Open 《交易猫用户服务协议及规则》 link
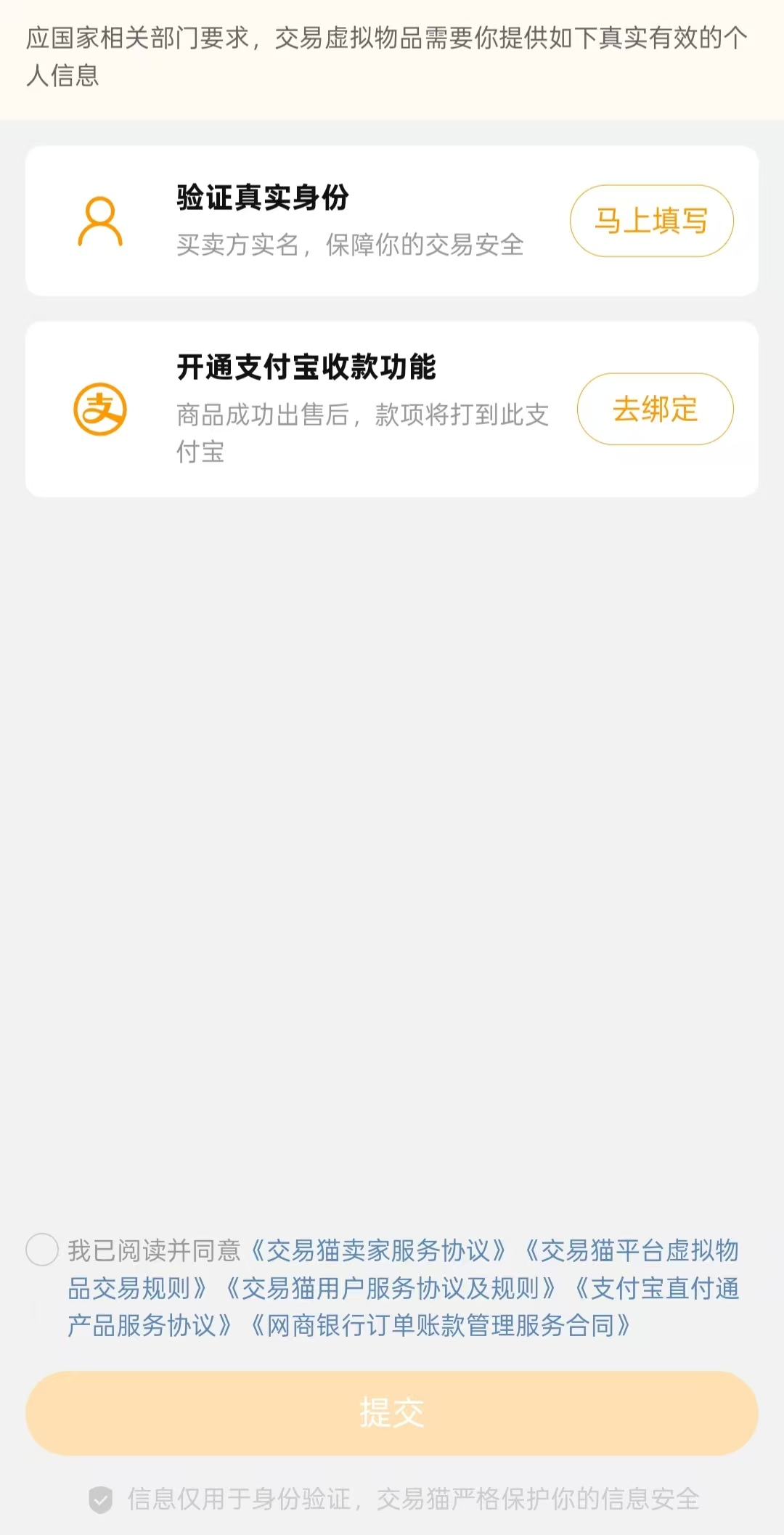Screen dimensions: 784x1535 [391, 1288]
